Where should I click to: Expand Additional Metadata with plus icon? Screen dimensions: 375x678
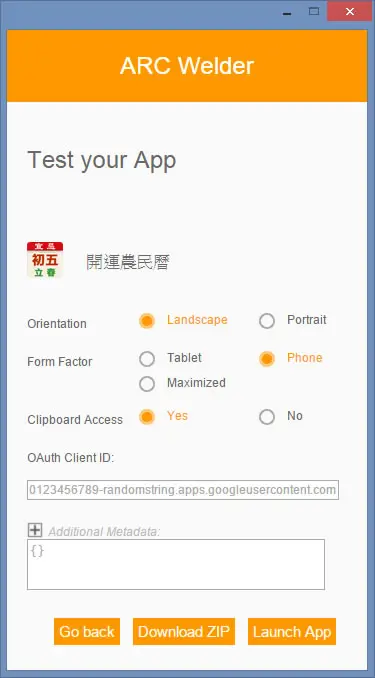point(35,530)
